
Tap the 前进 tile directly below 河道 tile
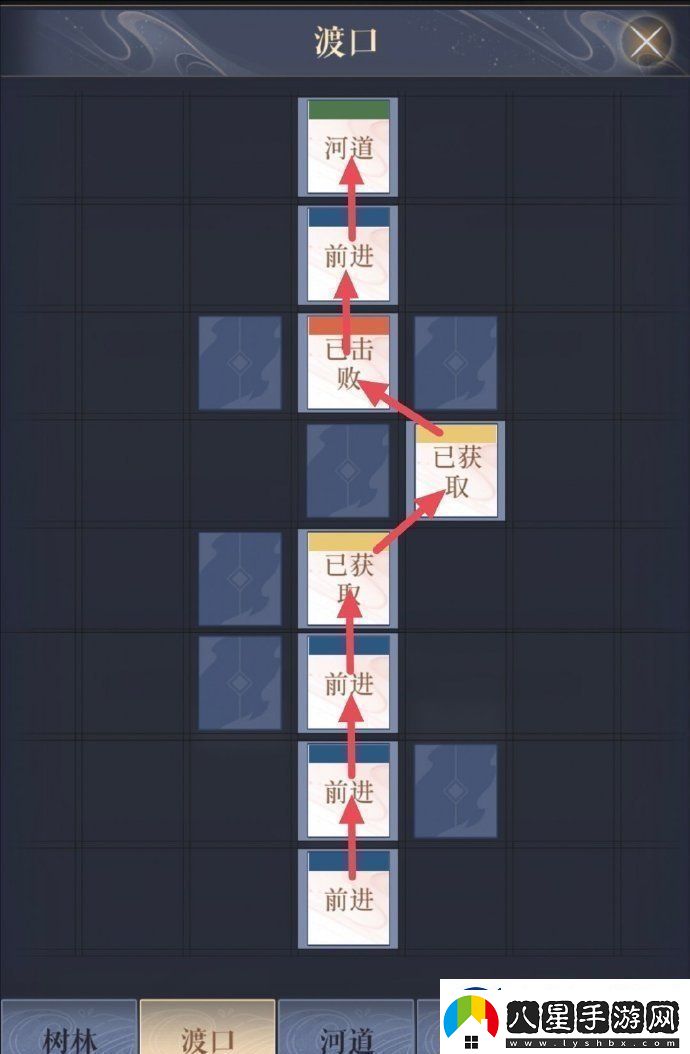[x=349, y=254]
